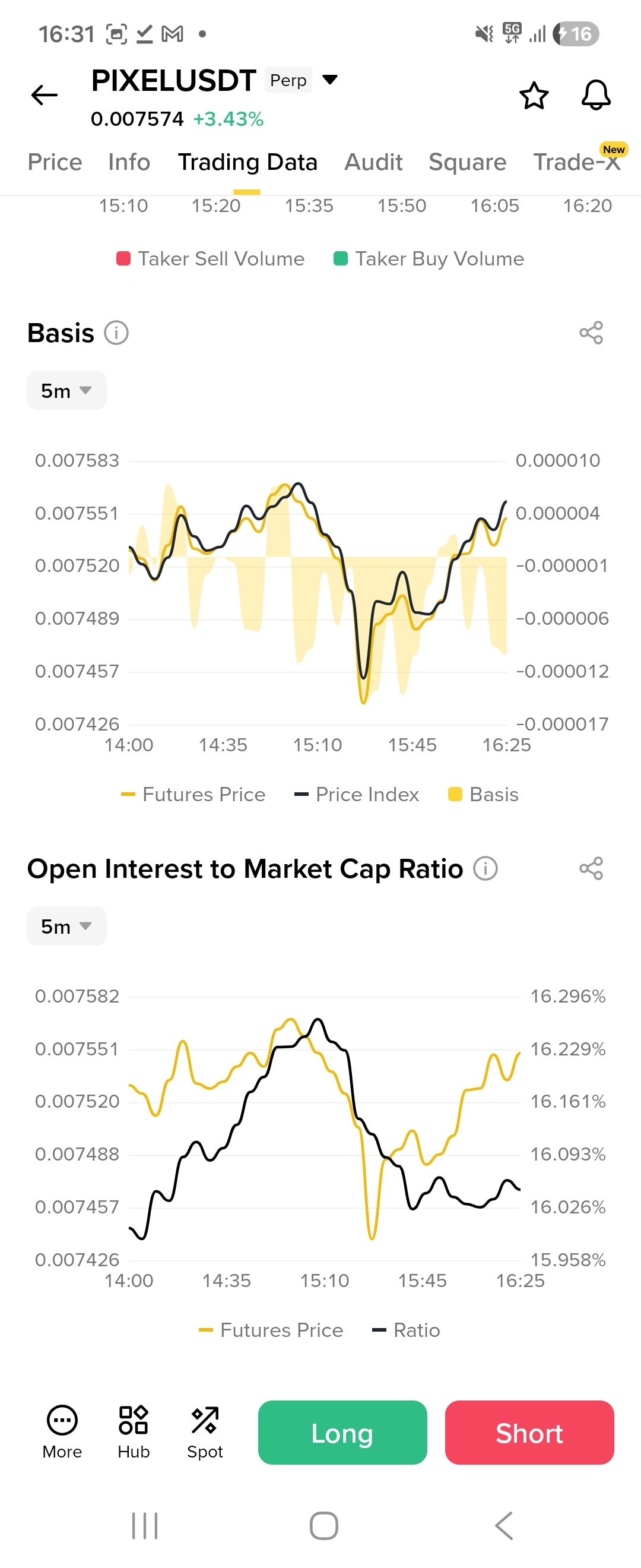Image resolution: width=641 pixels, height=1568 pixels.
Task: Tap the green Long button
Action: 342,1432
